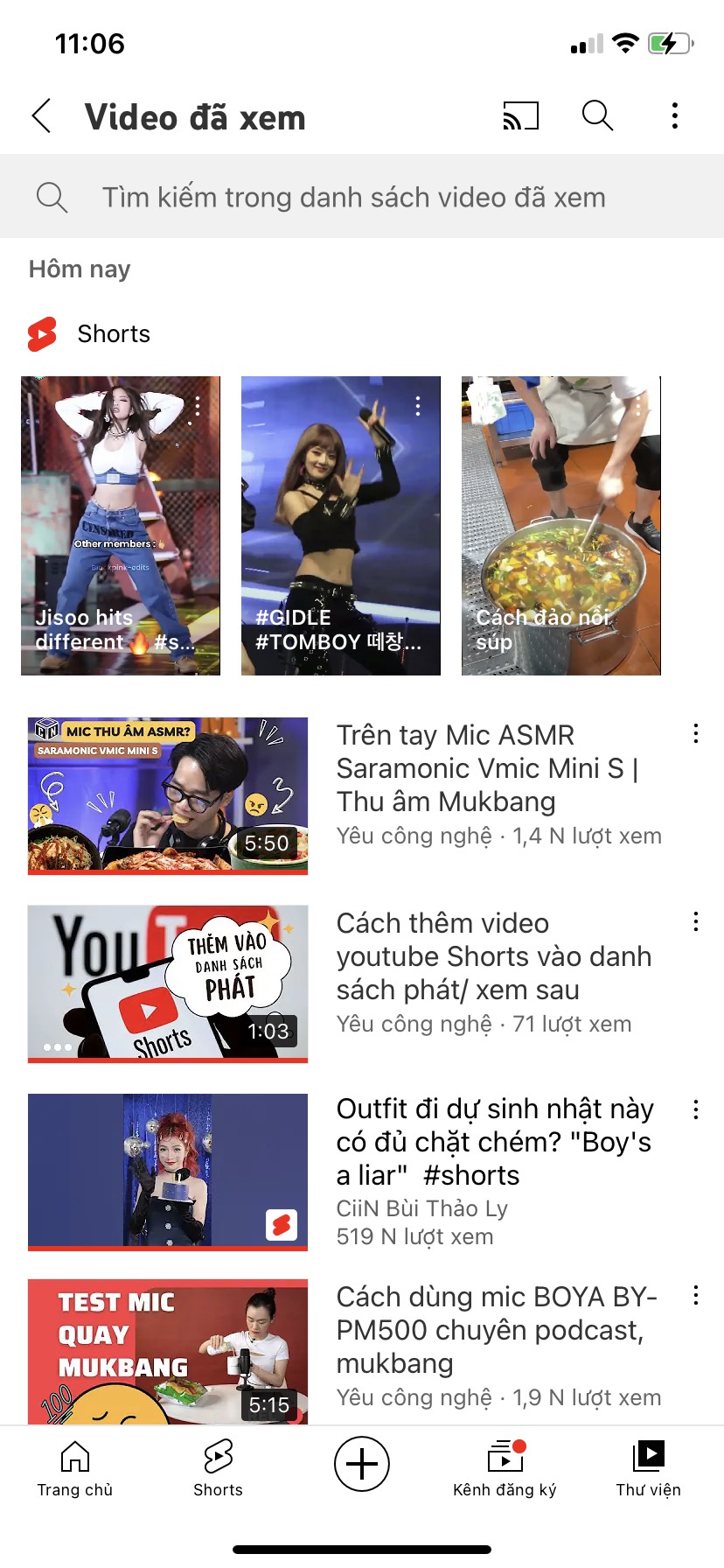This screenshot has width=724, height=1568.
Task: Open options for the Saramonic Vmic Mini S video
Action: (x=695, y=733)
